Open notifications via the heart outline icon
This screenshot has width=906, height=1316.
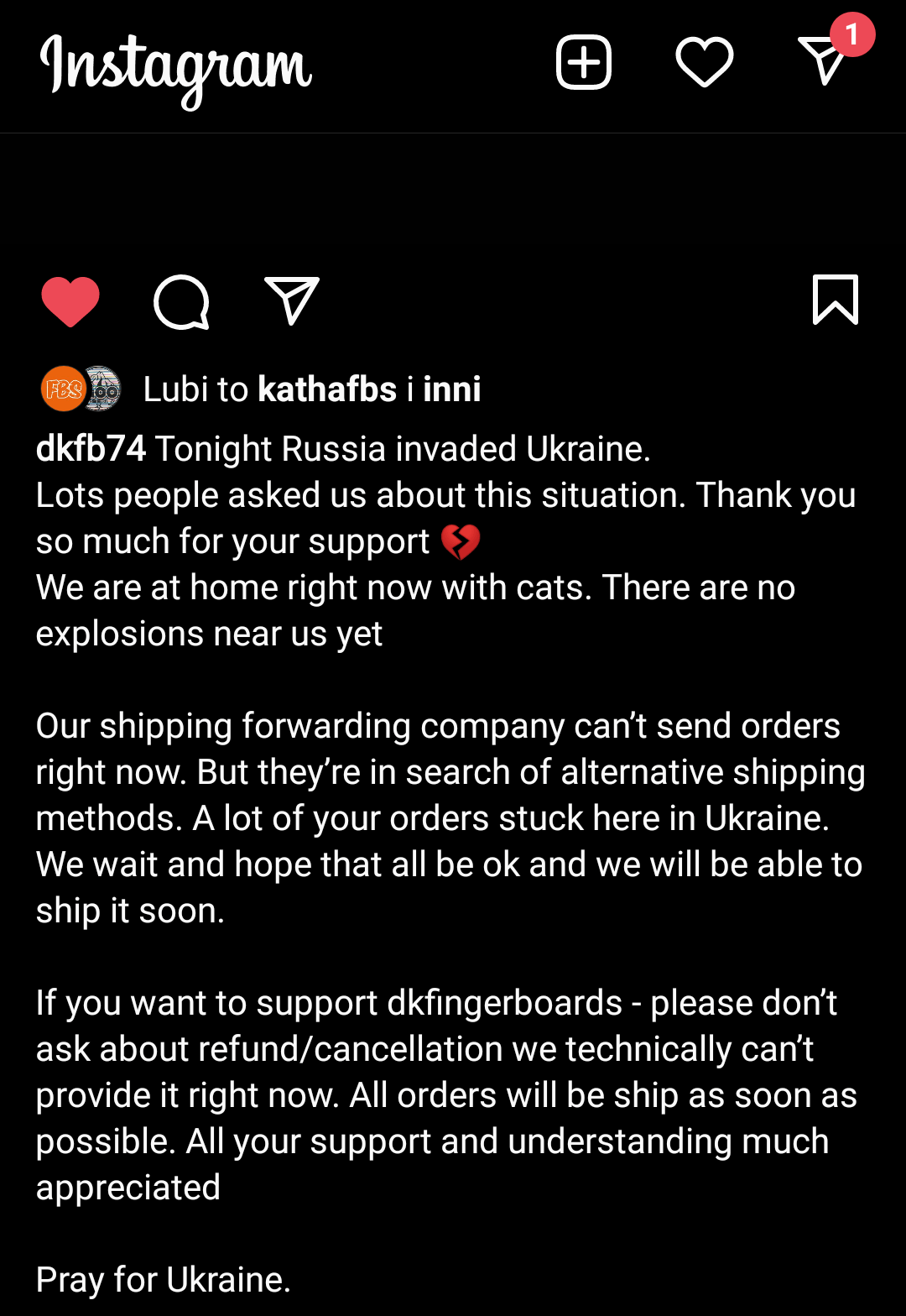[705, 61]
